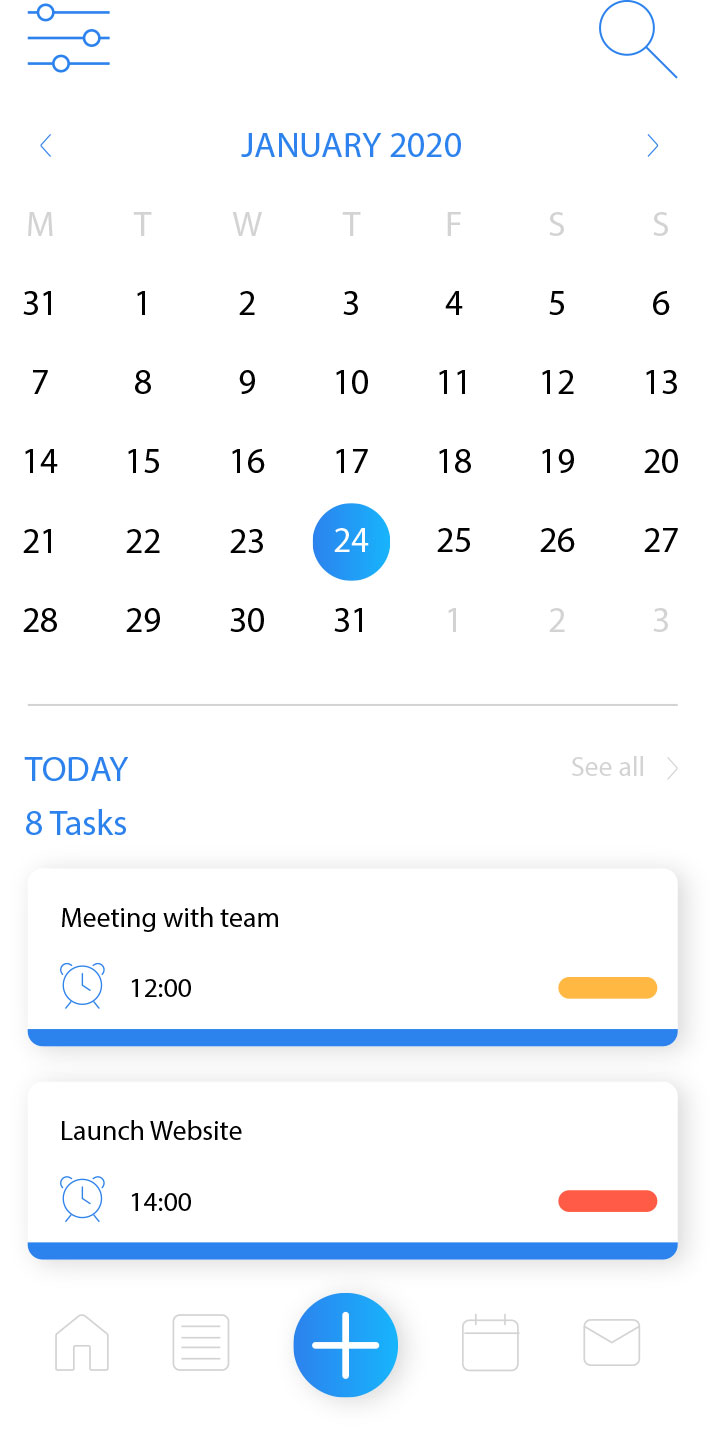
Task: Go to the next month
Action: pyautogui.click(x=653, y=146)
